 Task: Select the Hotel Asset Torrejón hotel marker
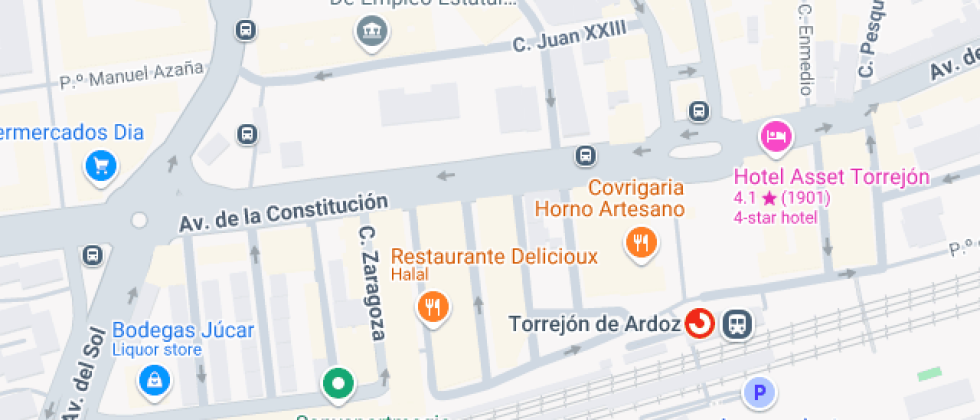(x=776, y=135)
